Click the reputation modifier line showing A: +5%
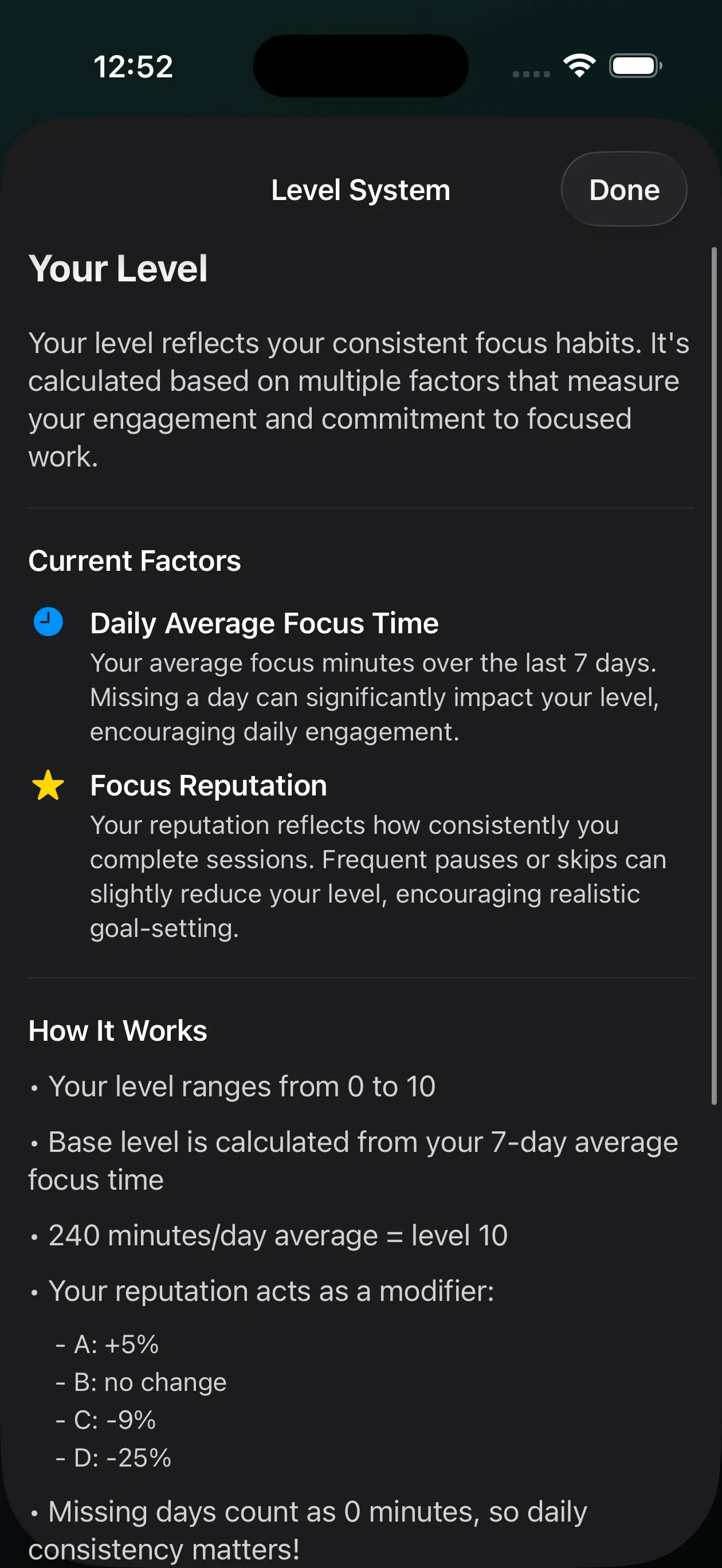Viewport: 722px width, 1568px height. pyautogui.click(x=107, y=1344)
